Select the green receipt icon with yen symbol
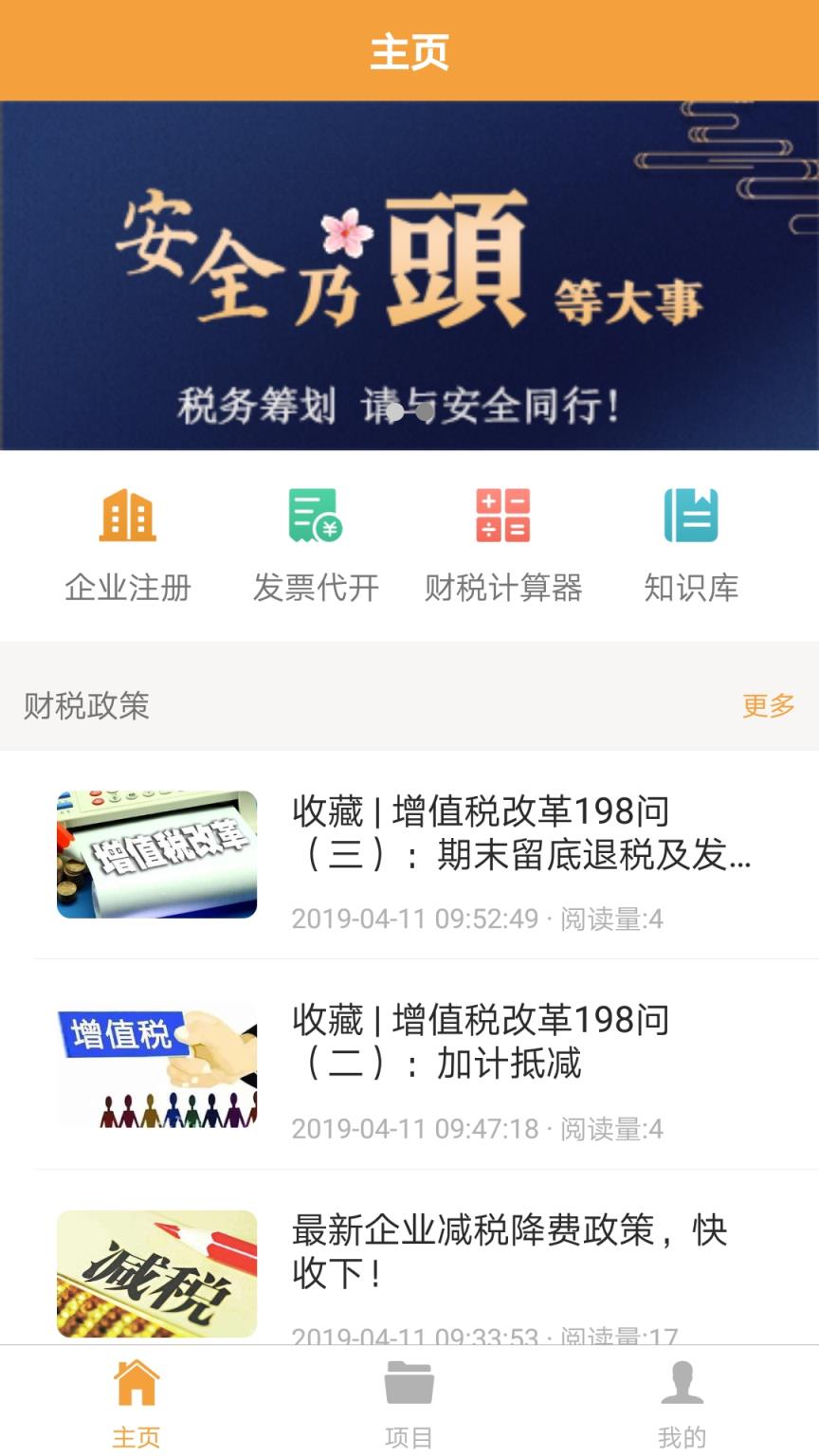 pos(317,517)
